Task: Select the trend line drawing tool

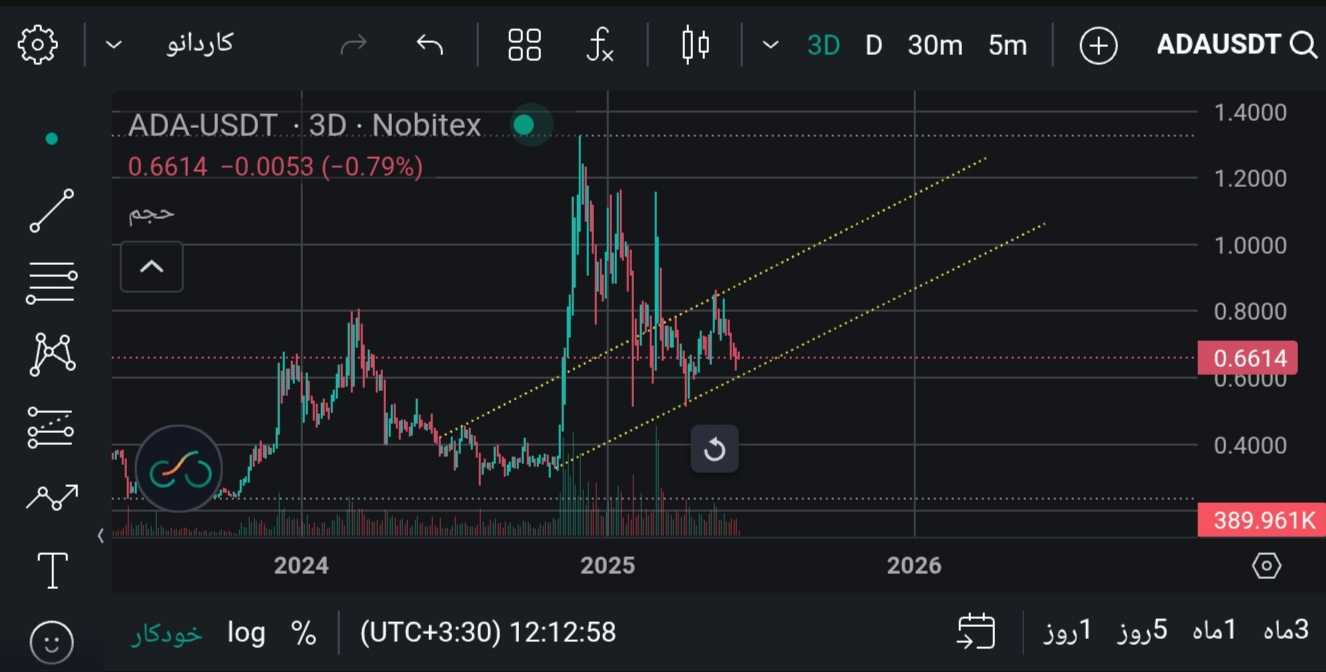Action: 52,211
